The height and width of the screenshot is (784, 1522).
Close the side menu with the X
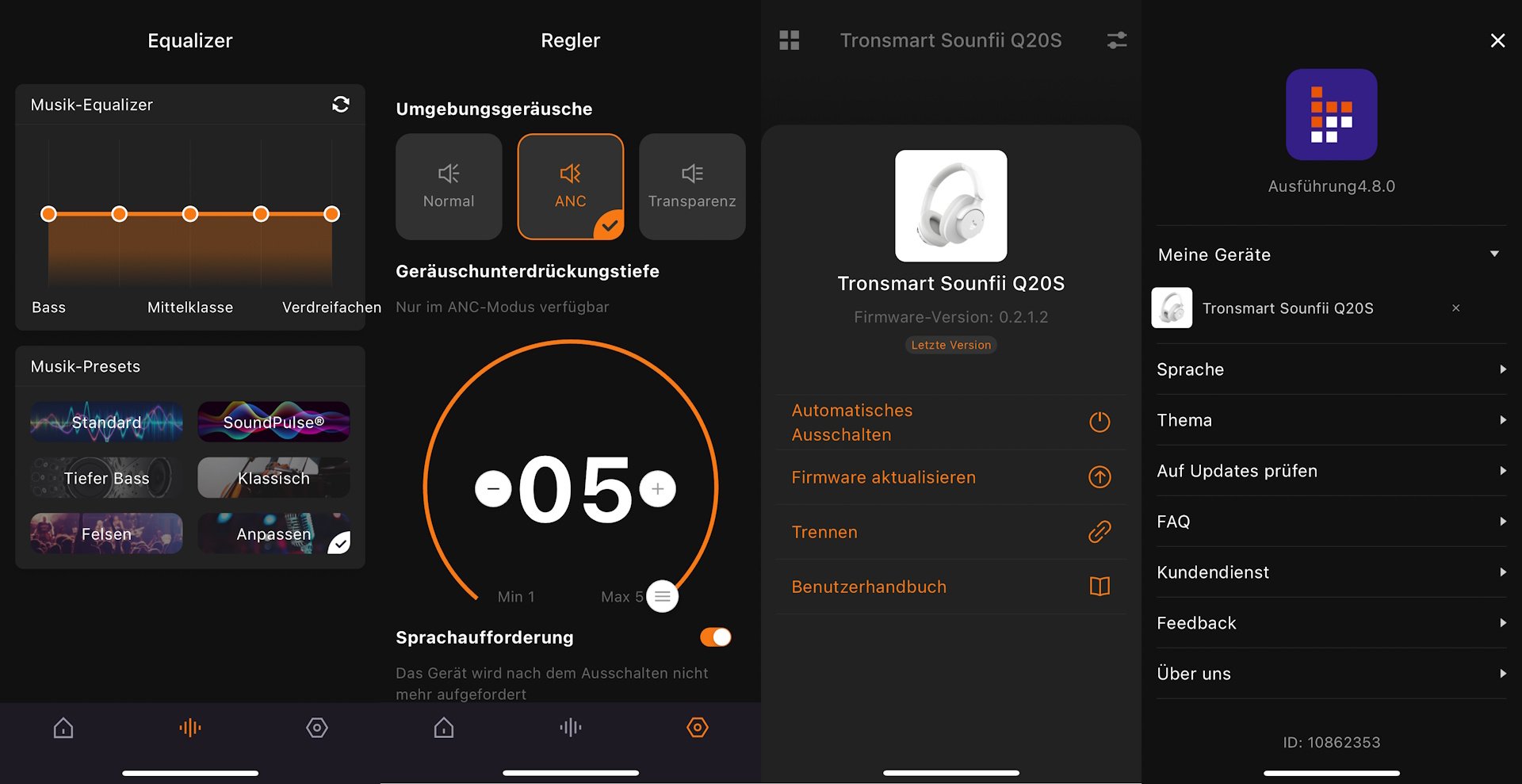point(1497,40)
